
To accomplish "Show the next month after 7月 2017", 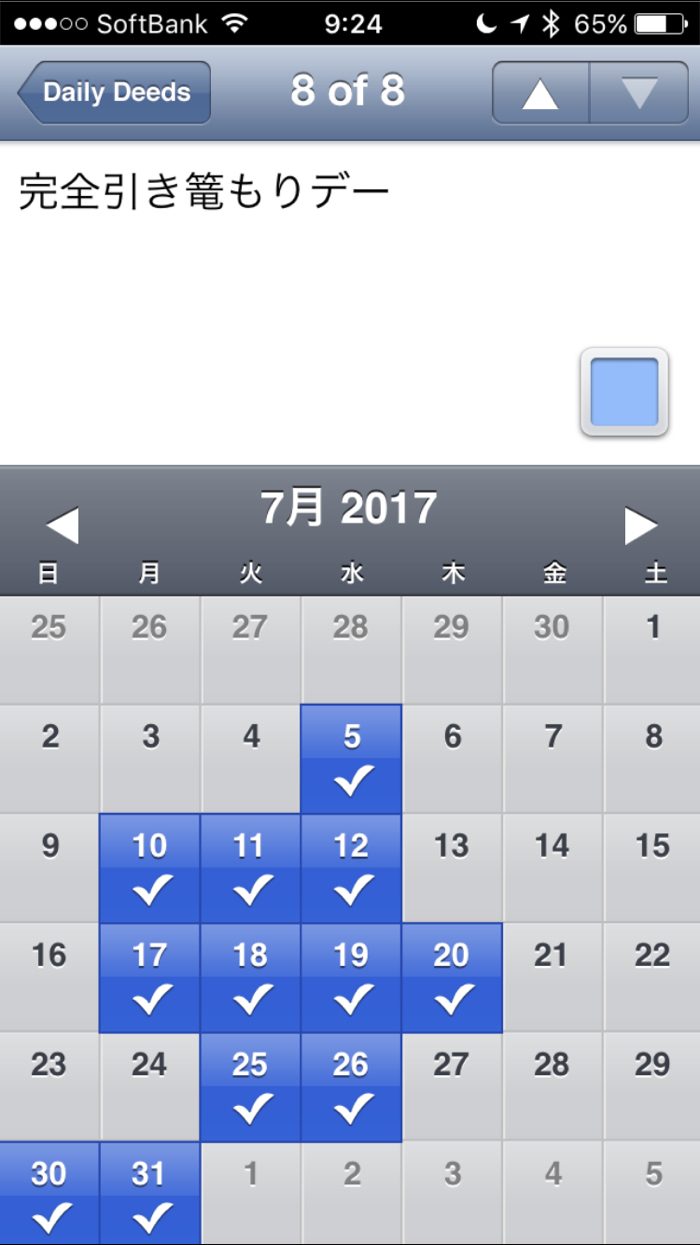I will coord(641,525).
